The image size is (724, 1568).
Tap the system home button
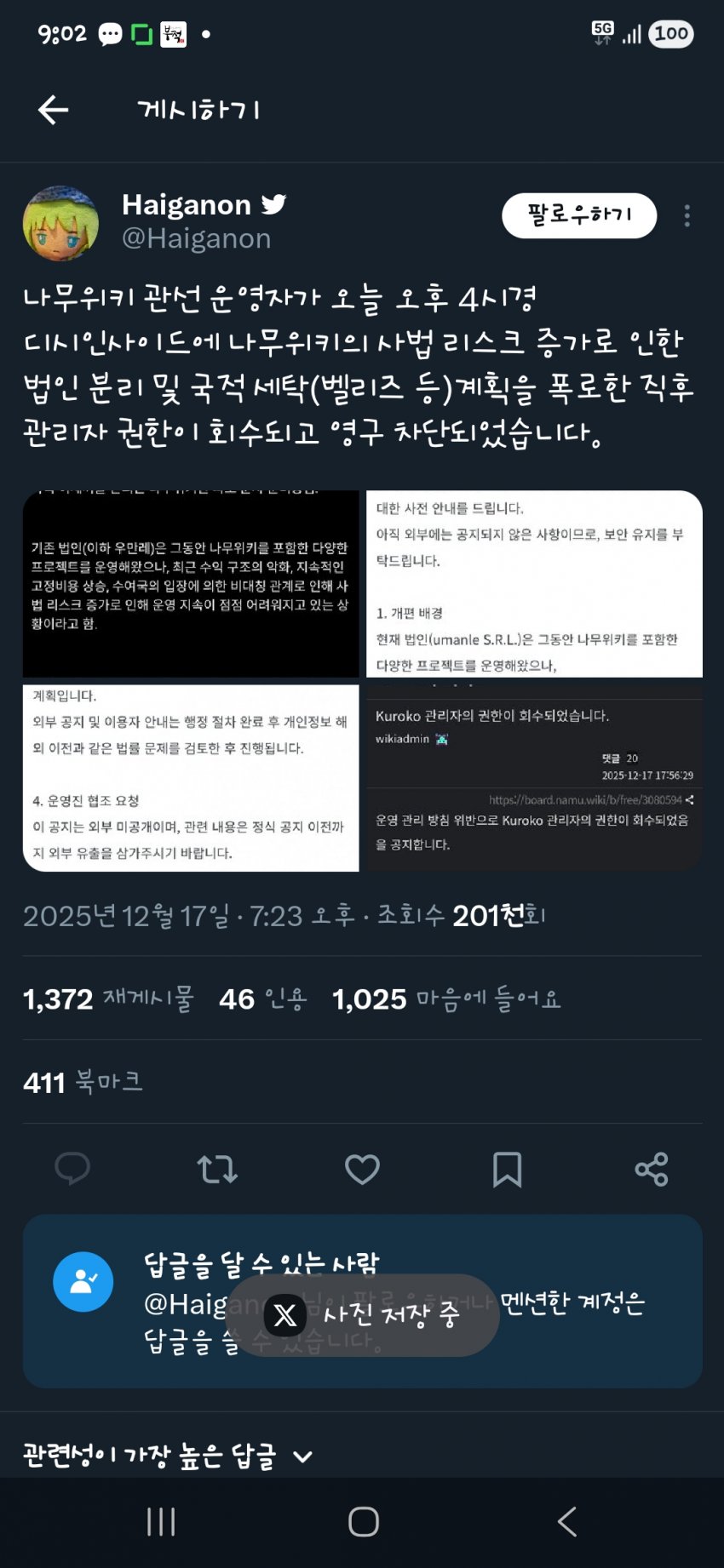[x=363, y=1521]
